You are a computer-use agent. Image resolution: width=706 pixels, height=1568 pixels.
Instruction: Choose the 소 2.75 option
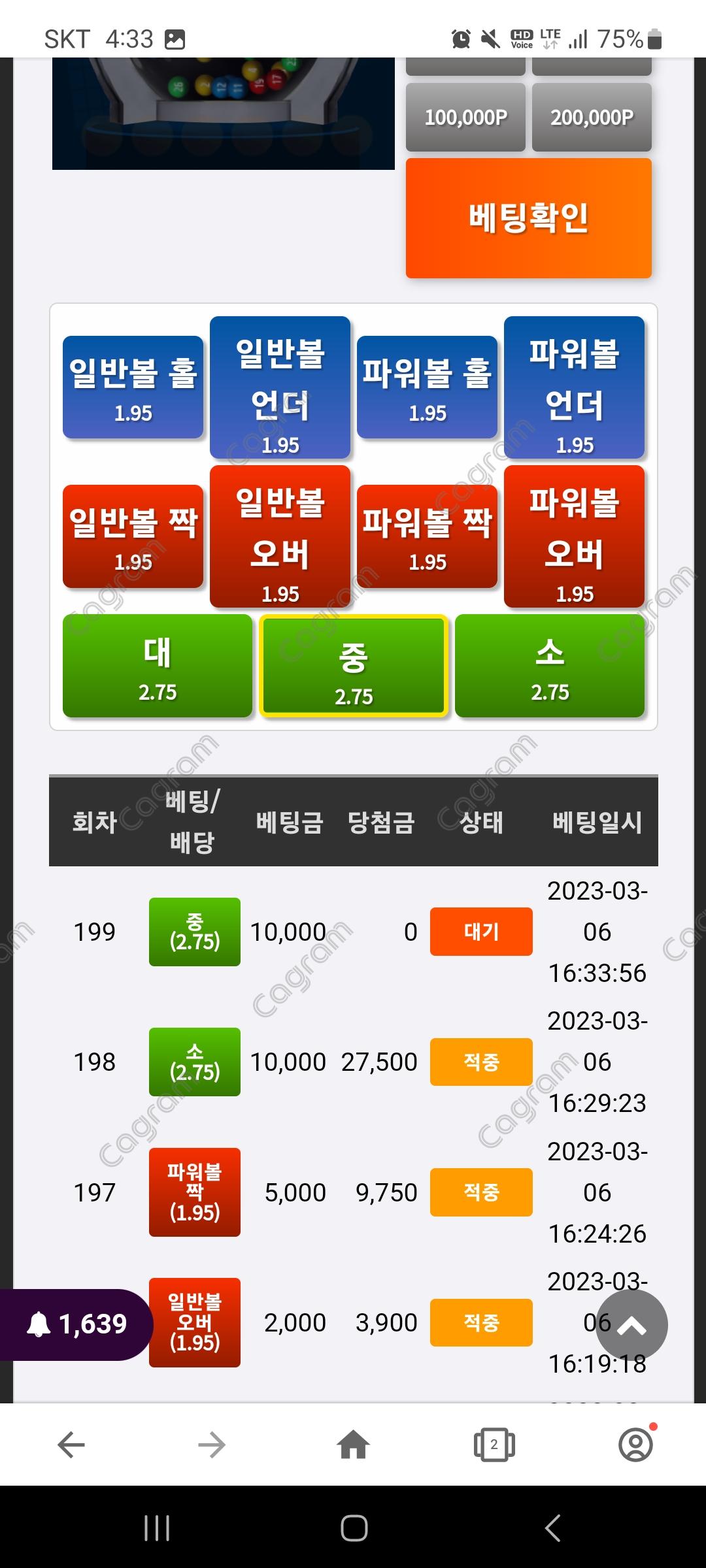pyautogui.click(x=550, y=666)
